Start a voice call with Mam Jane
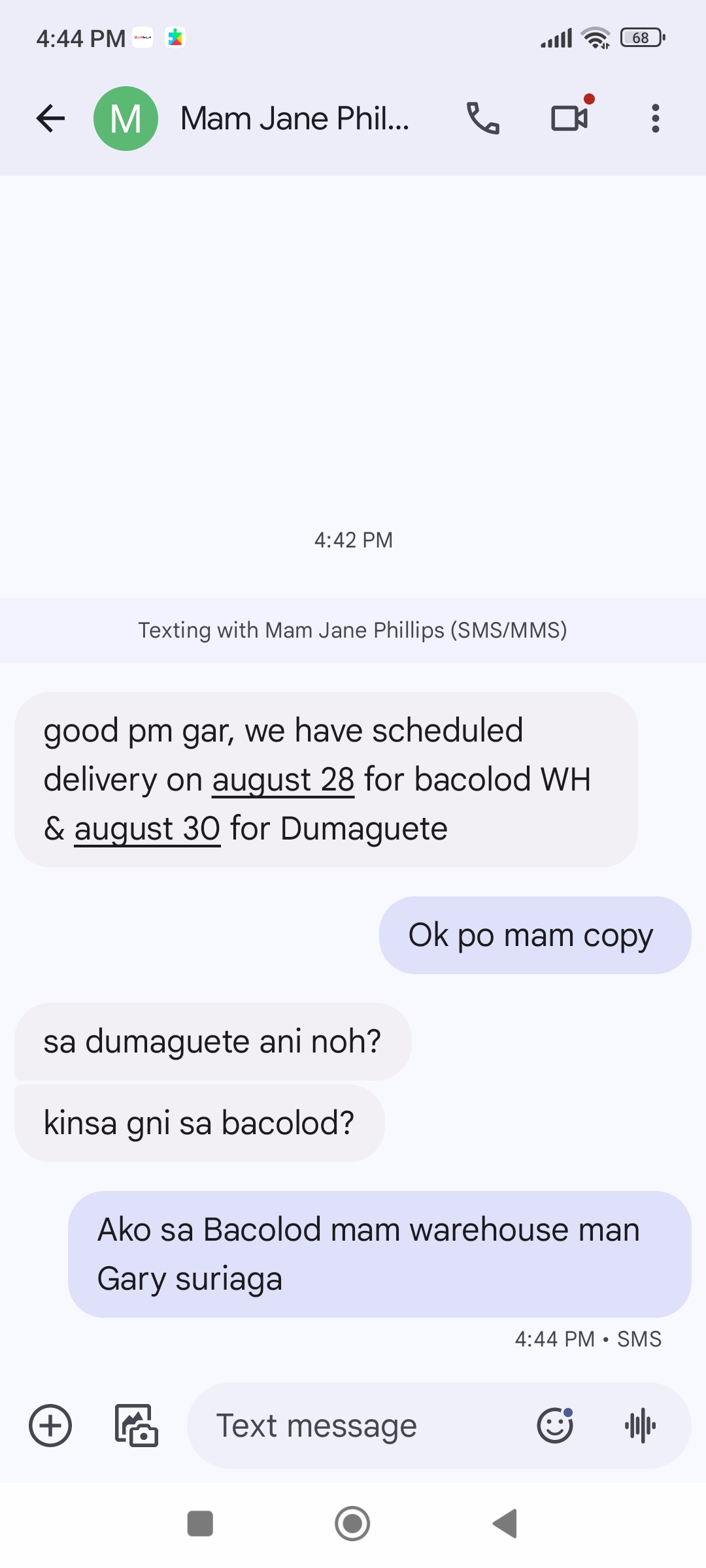This screenshot has height=1568, width=706. (482, 118)
